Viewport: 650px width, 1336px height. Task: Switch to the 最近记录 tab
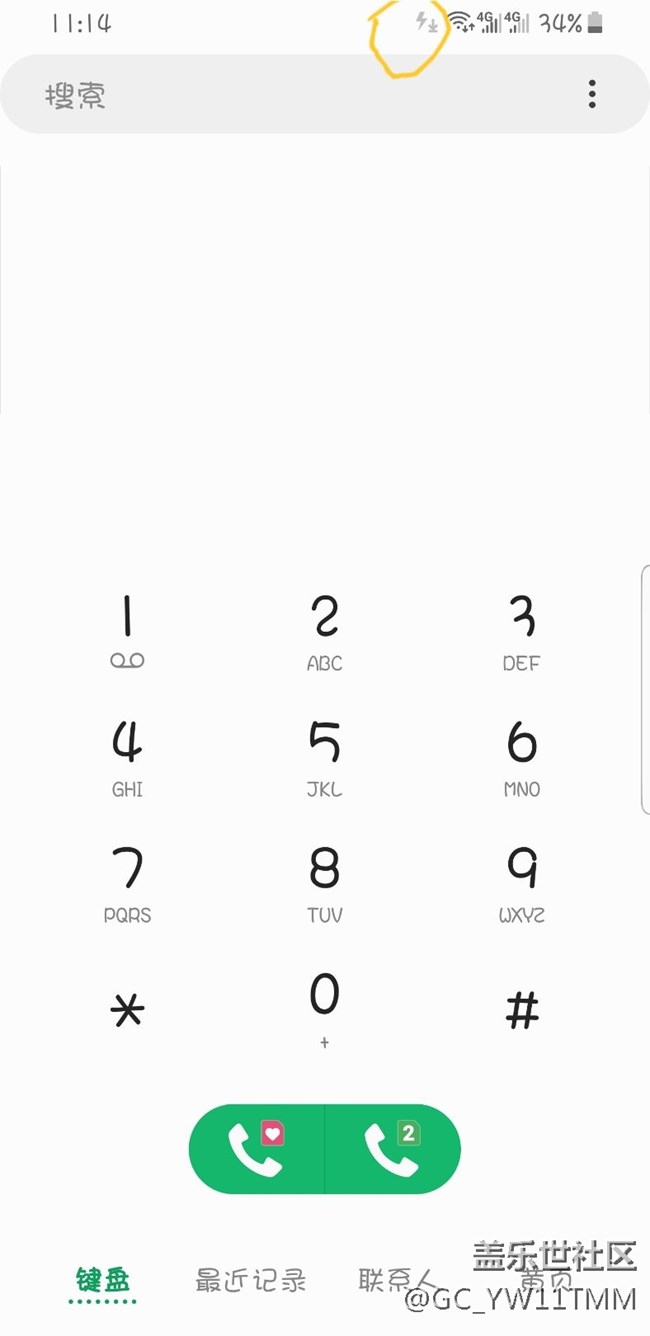(250, 1280)
